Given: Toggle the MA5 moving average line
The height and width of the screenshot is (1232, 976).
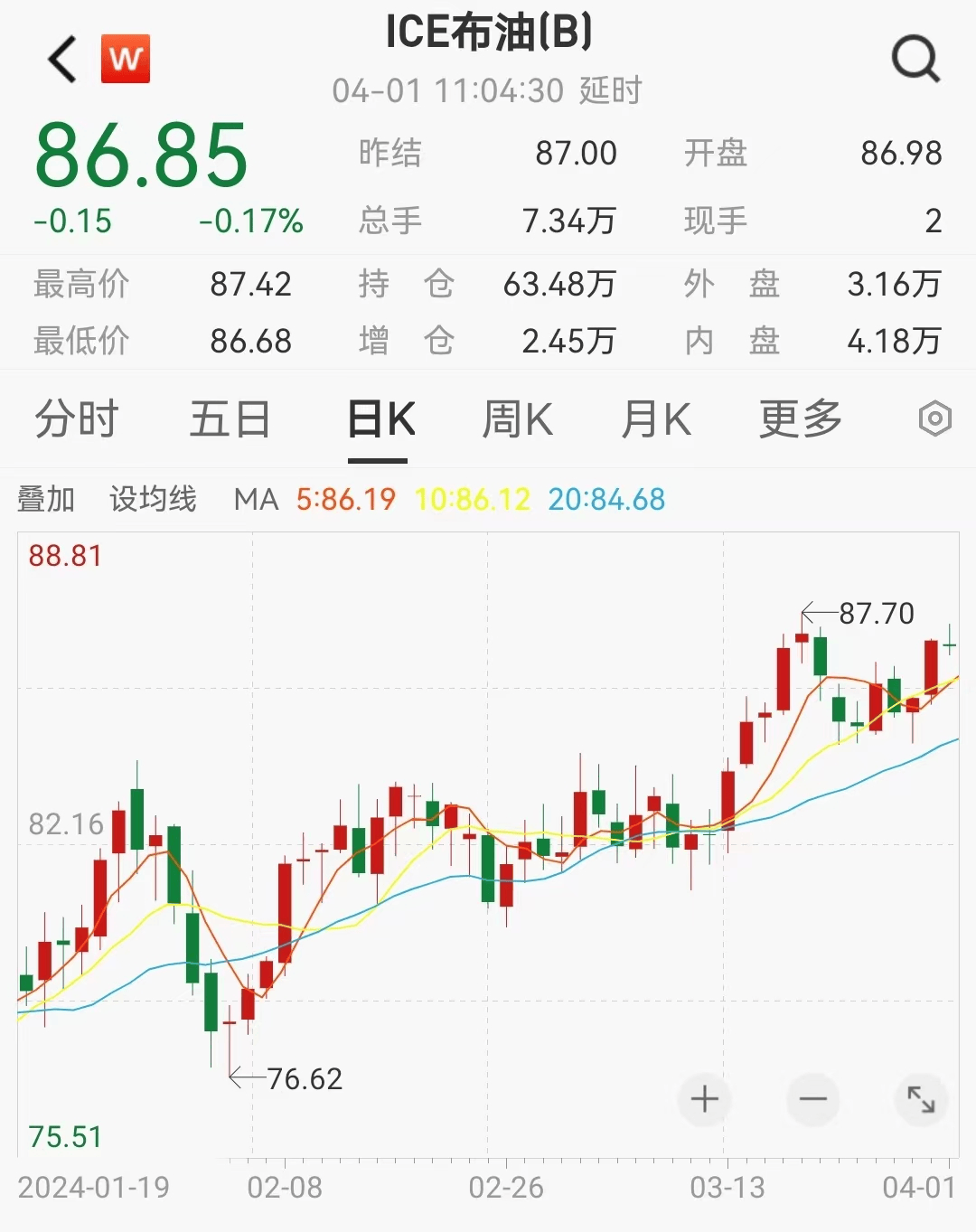Looking at the screenshot, I should tap(346, 498).
